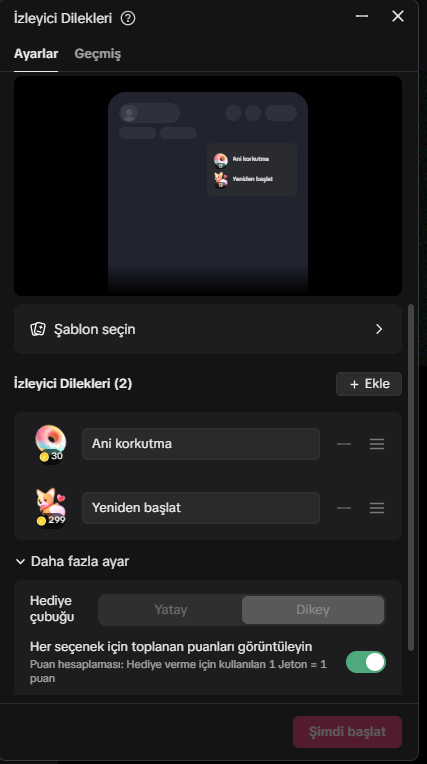Tap the reorder handle for Ani korkutma

coord(377,444)
